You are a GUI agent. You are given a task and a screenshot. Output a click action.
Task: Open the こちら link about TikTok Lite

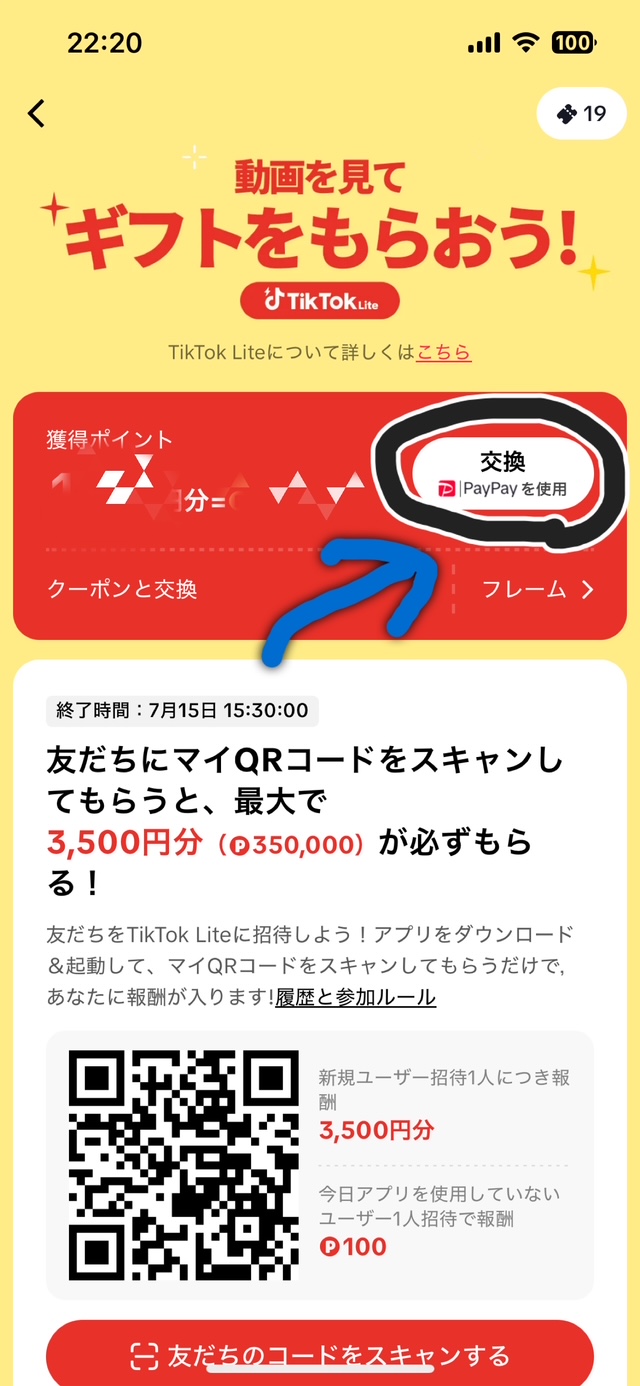[x=444, y=352]
